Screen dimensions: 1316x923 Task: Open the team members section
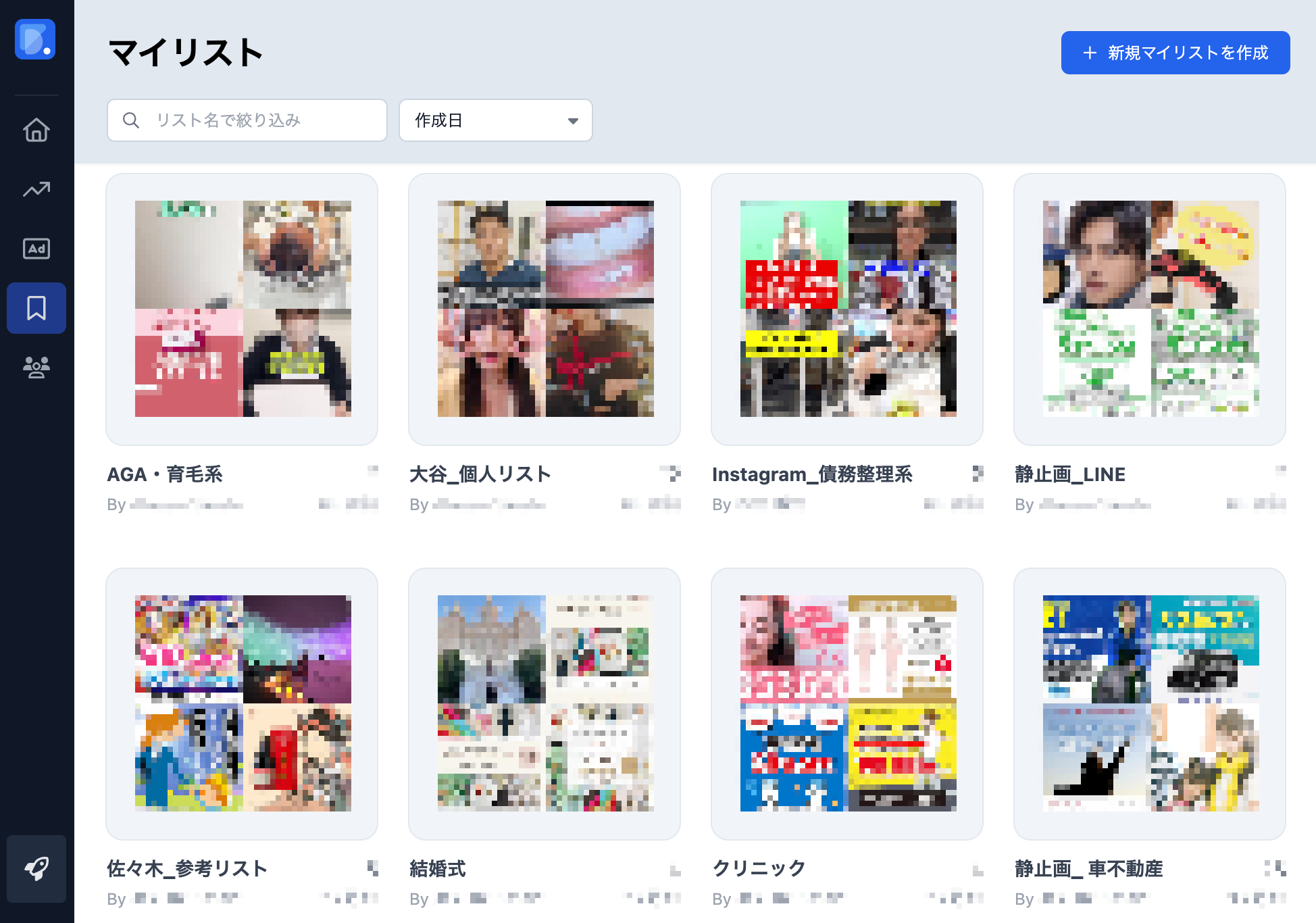click(36, 367)
